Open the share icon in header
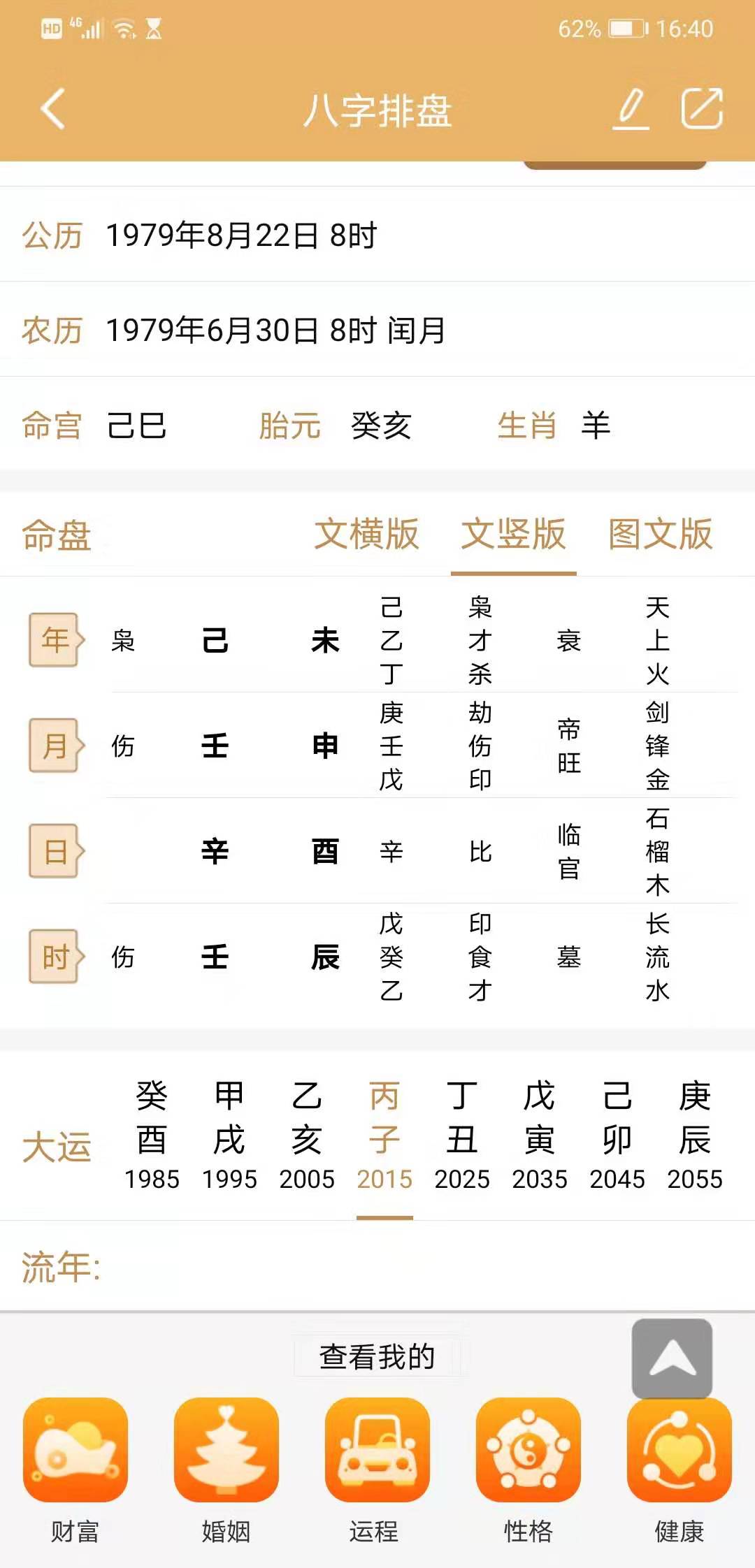This screenshot has height=1568, width=755. [x=702, y=108]
